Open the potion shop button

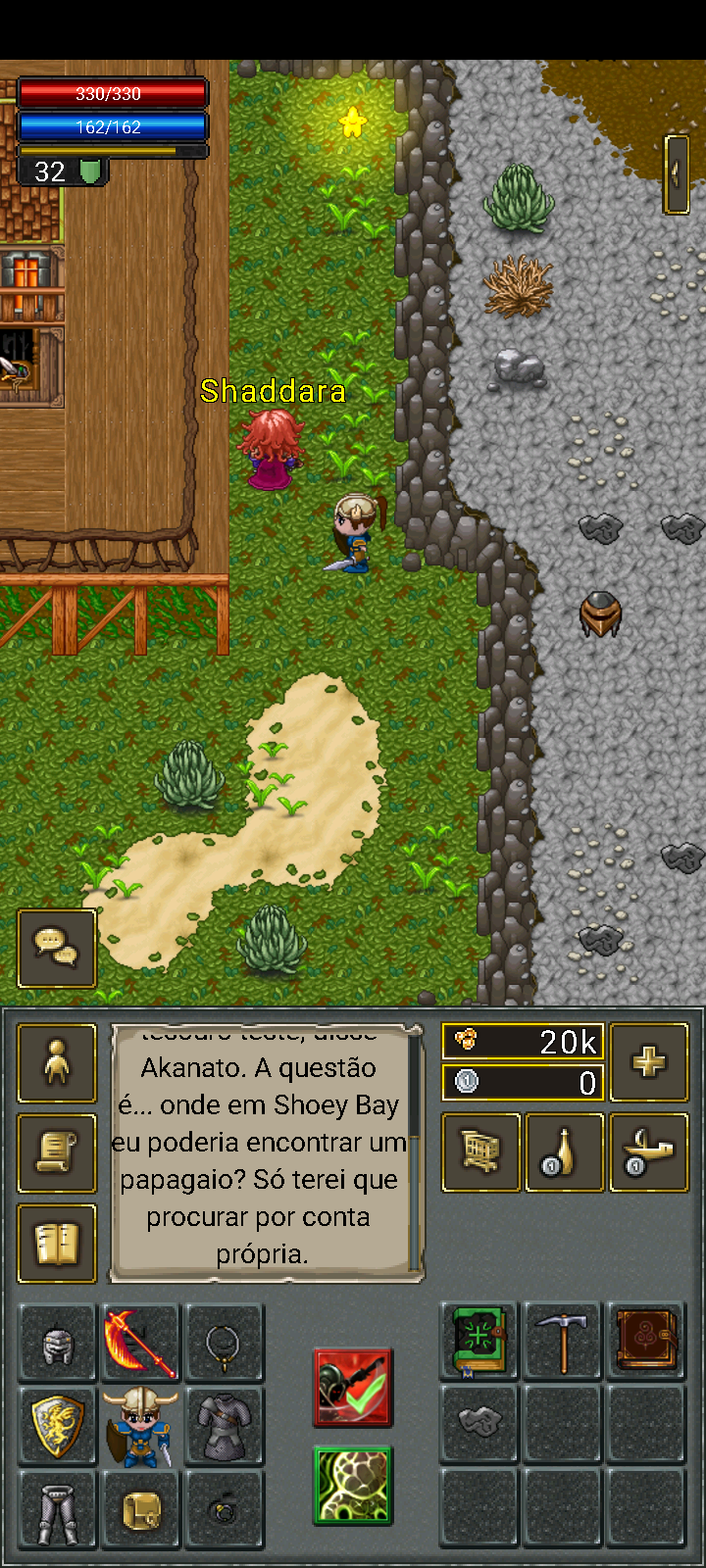click(564, 1152)
